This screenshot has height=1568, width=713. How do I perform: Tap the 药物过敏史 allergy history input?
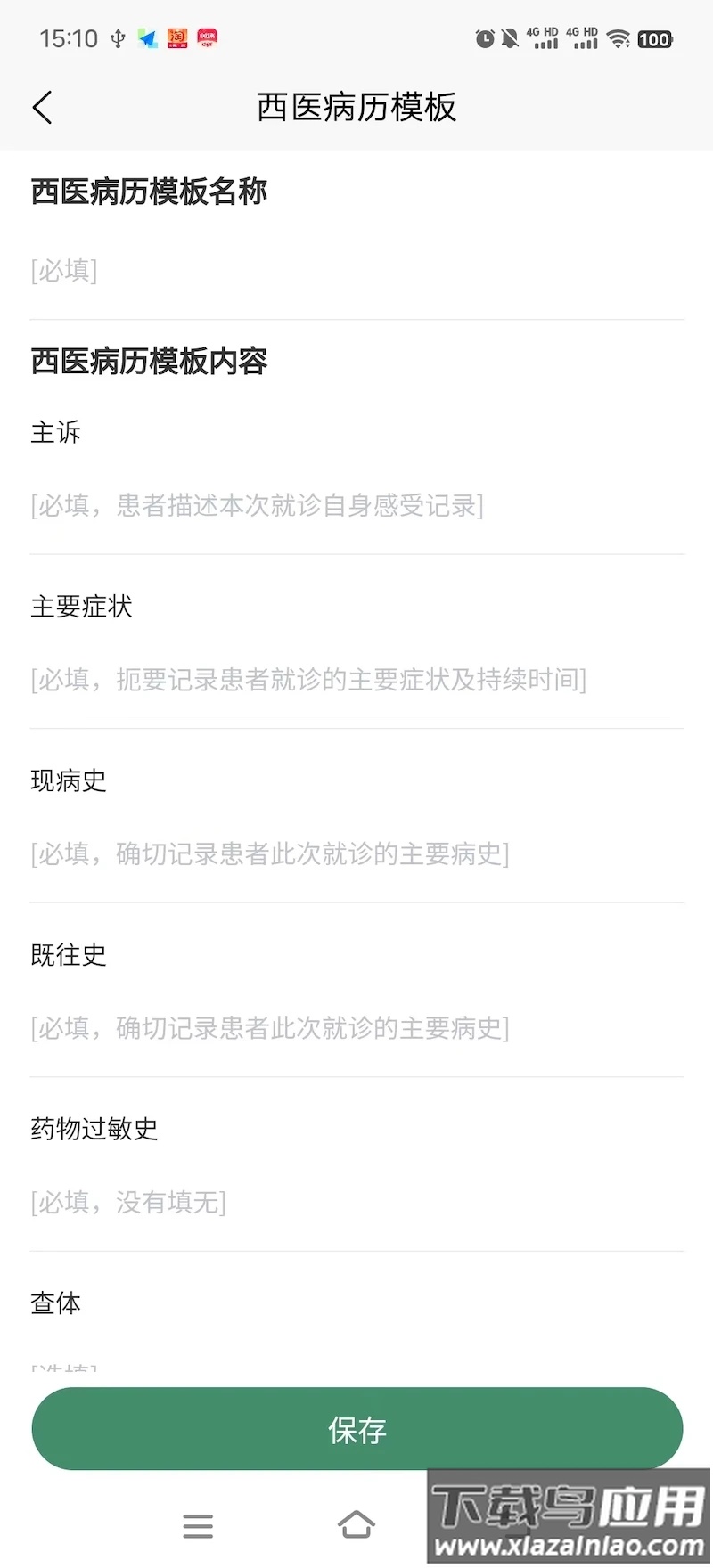(356, 1202)
